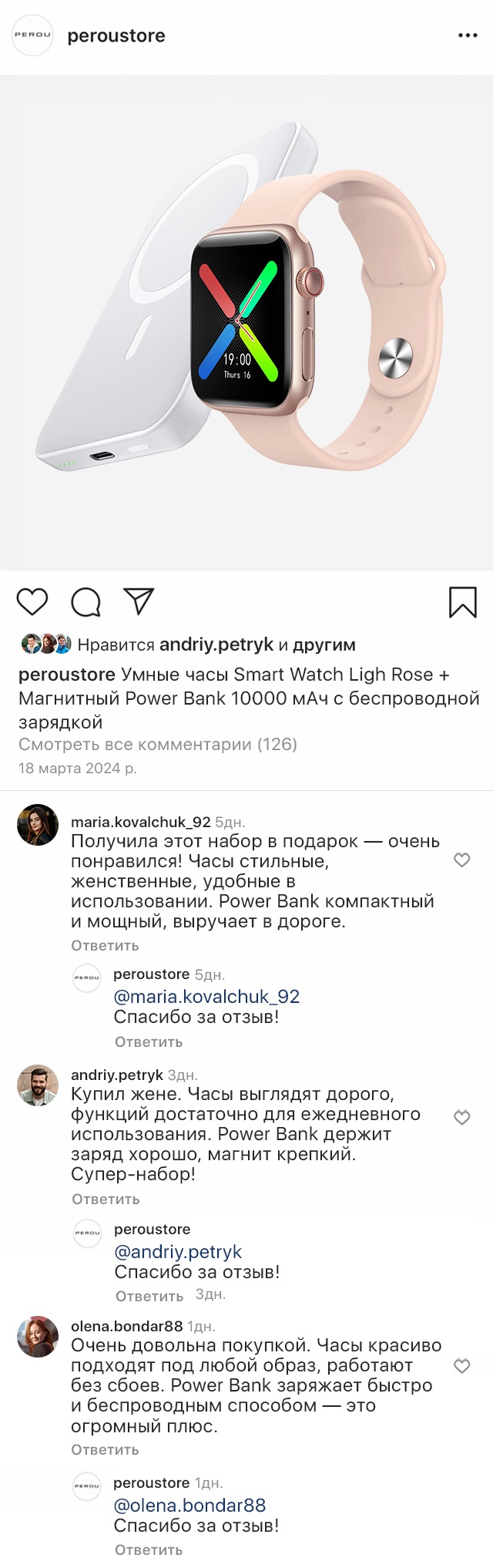Open andriy.petryk from the likes line
This screenshot has height=1568, width=493.
click(216, 644)
